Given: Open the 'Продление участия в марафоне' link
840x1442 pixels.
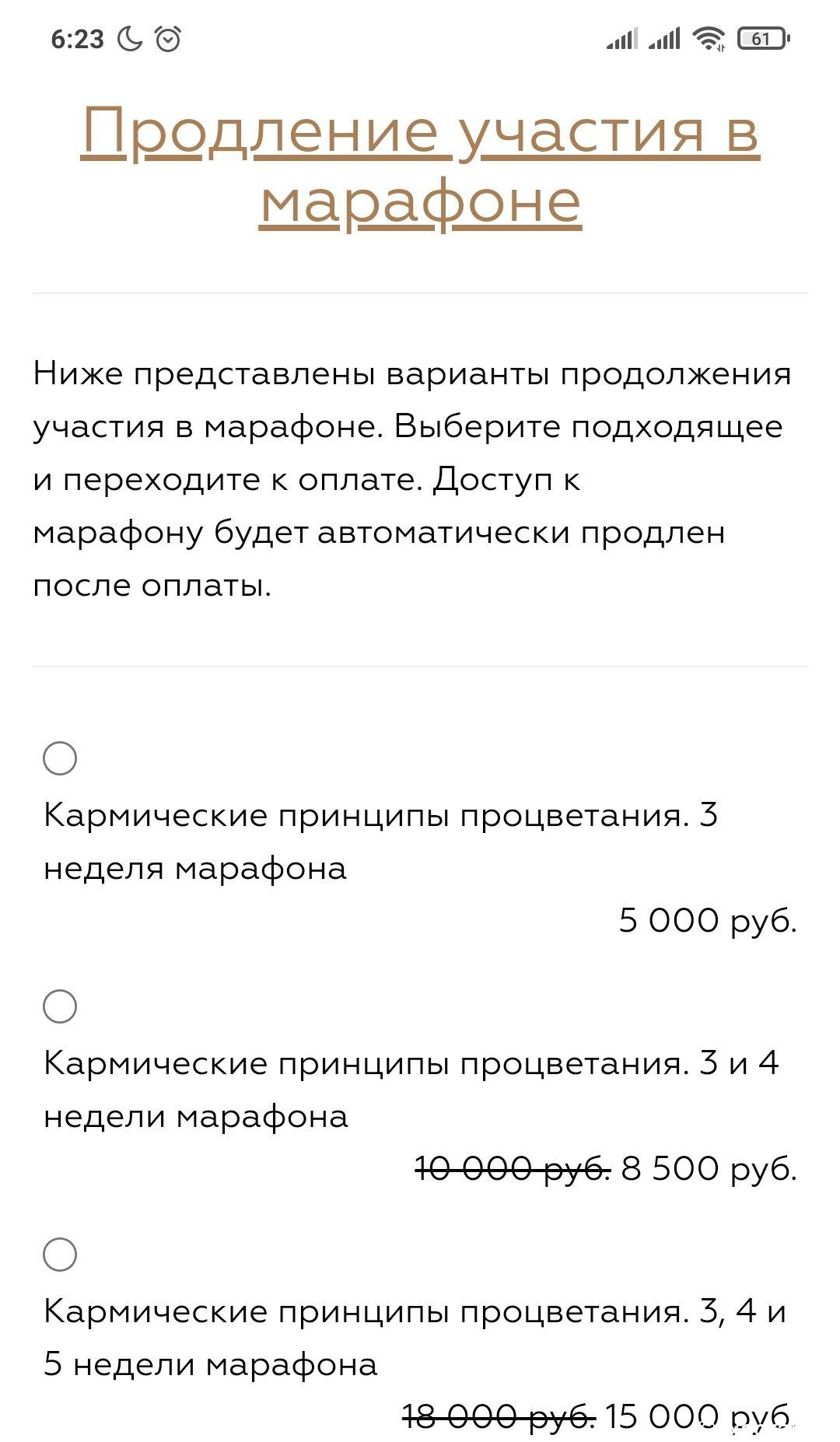Looking at the screenshot, I should pyautogui.click(x=420, y=166).
